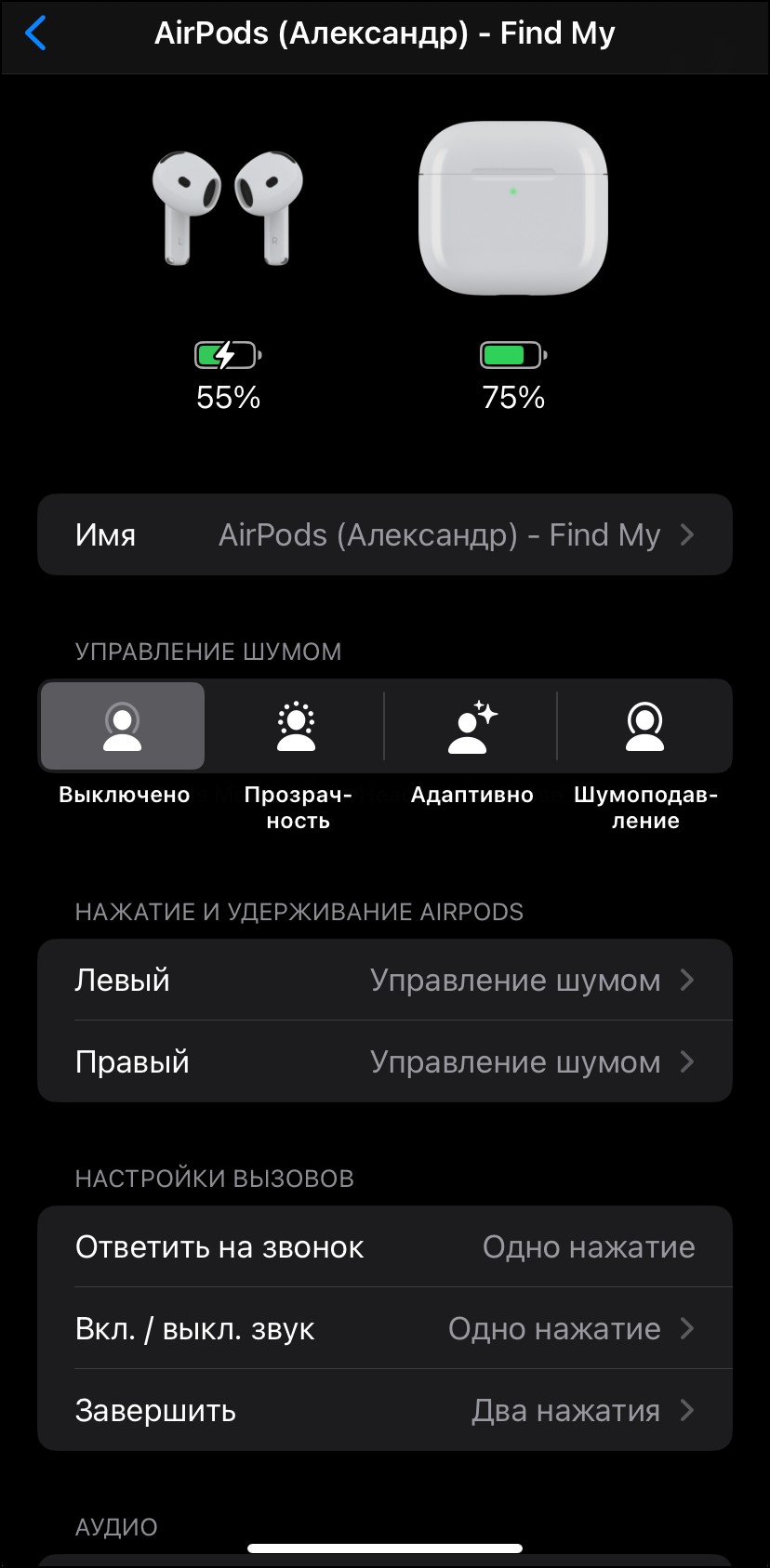Open Левый press-and-hold settings
The width and height of the screenshot is (770, 1568).
click(385, 980)
